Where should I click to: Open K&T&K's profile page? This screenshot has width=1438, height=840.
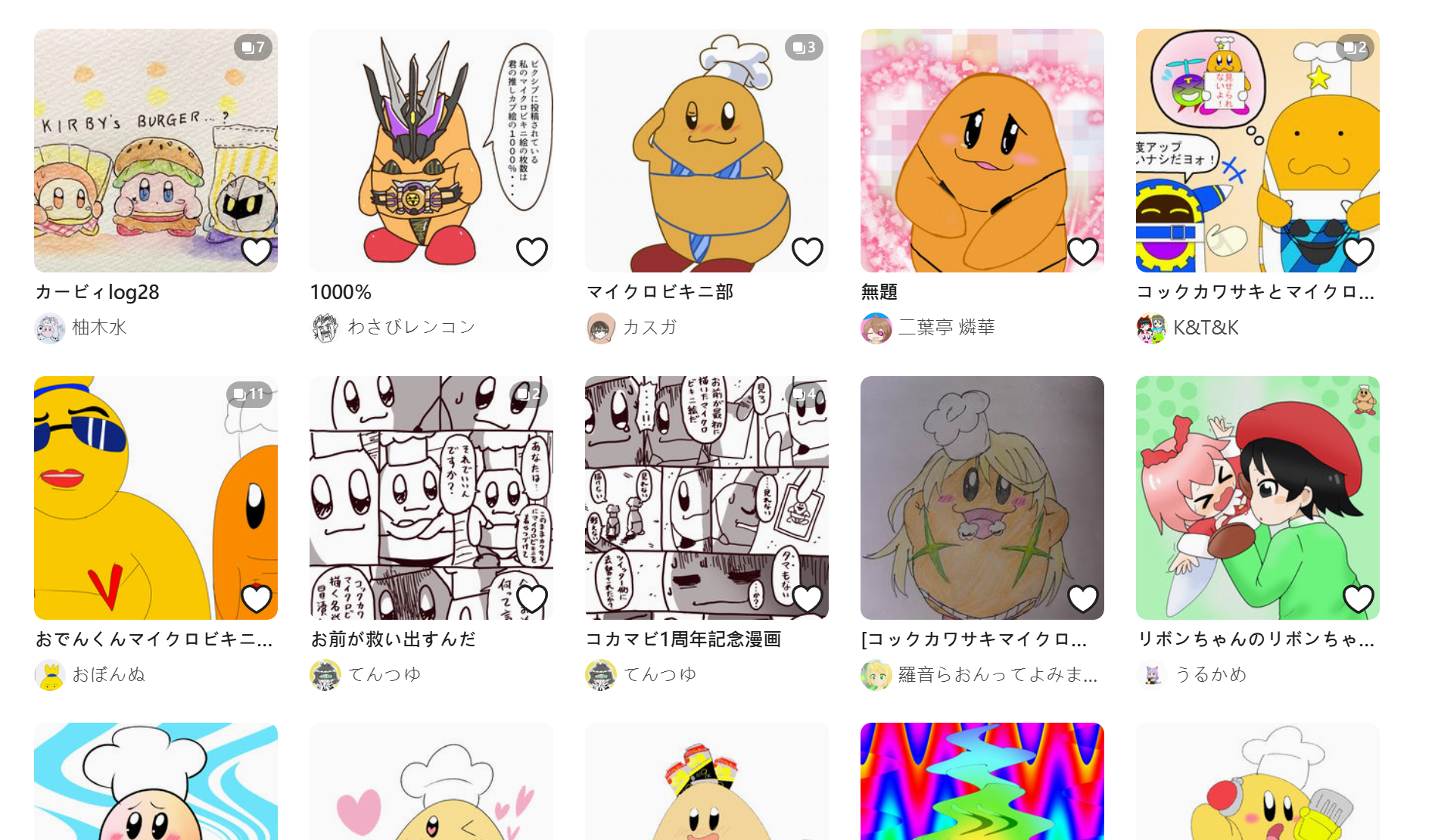tap(1206, 328)
